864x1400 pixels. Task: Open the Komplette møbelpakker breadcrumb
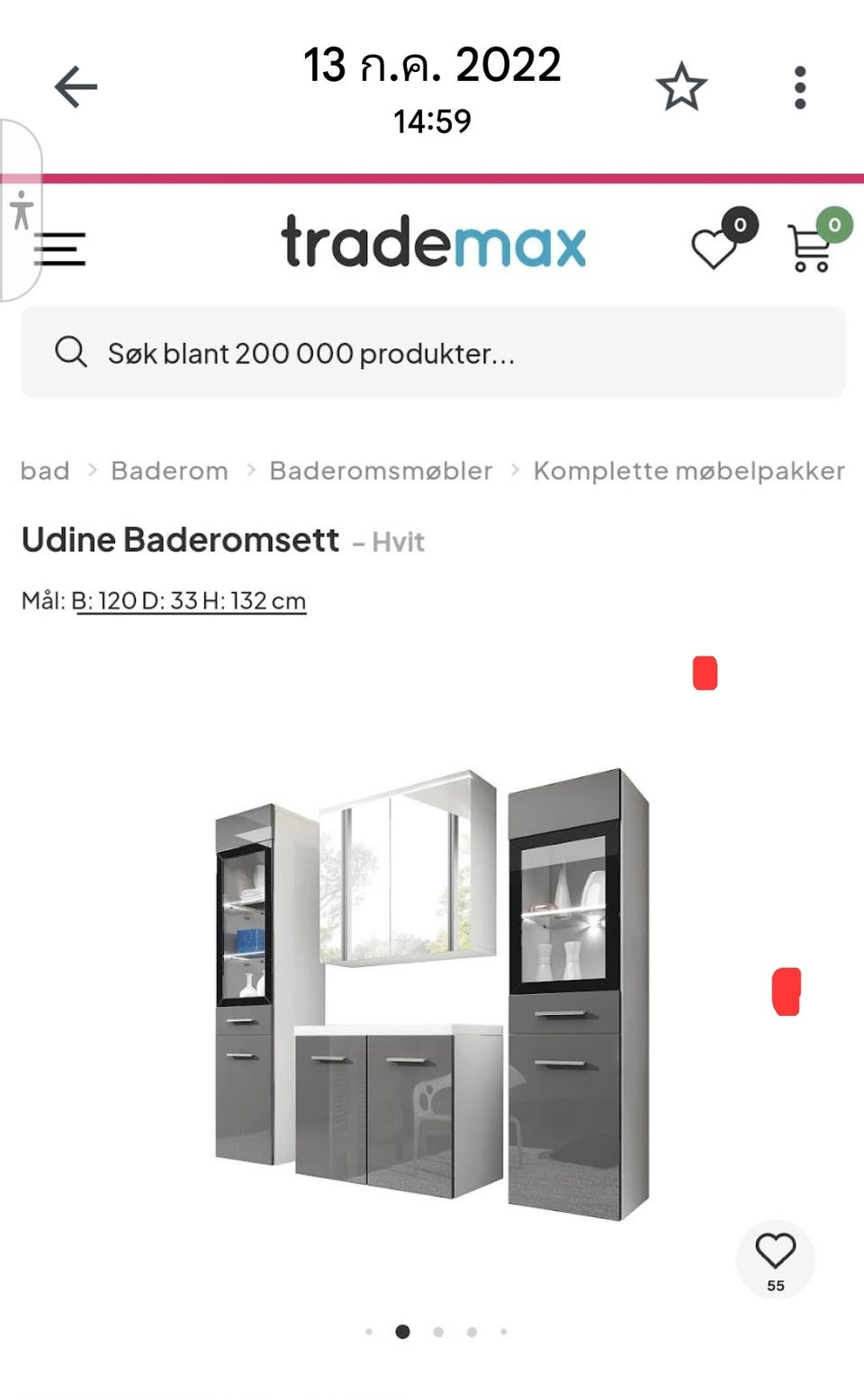(x=688, y=470)
